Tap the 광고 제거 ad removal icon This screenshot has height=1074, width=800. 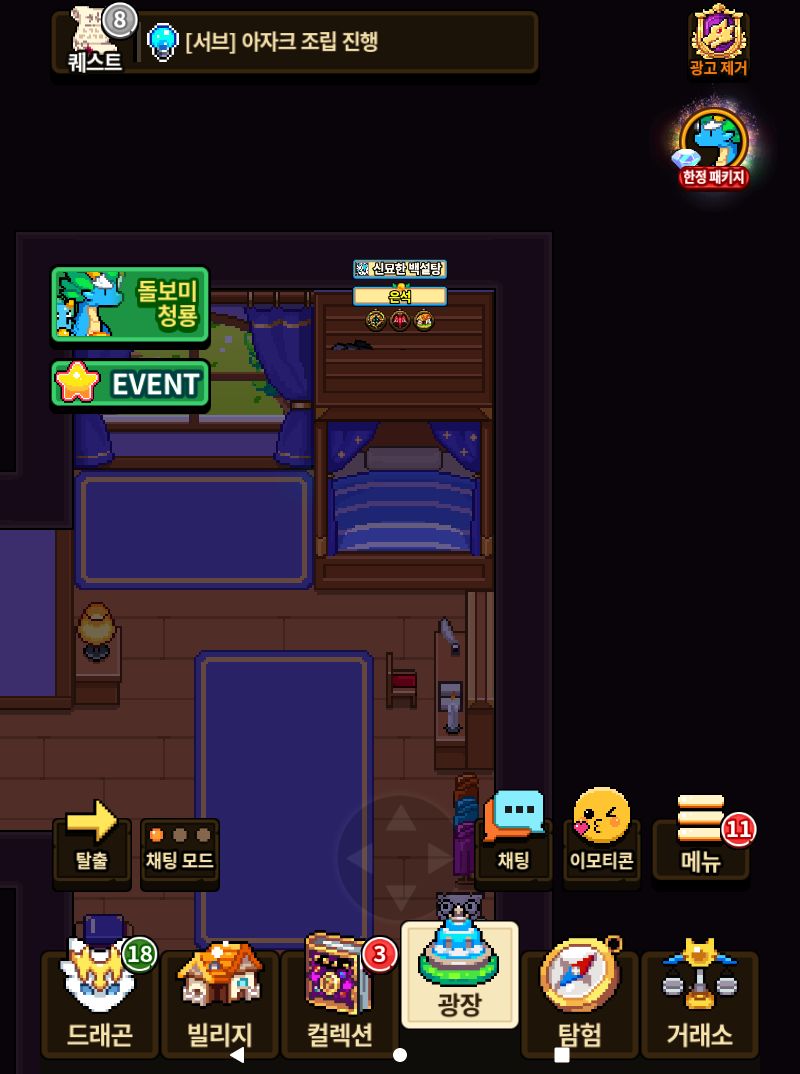tap(718, 42)
